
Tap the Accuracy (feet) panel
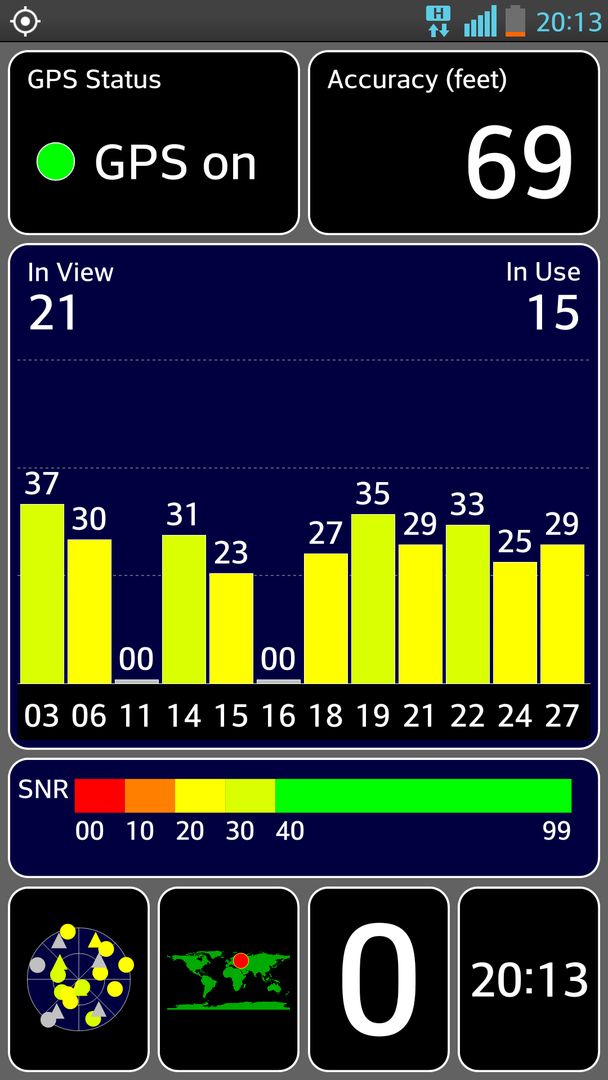click(x=454, y=143)
